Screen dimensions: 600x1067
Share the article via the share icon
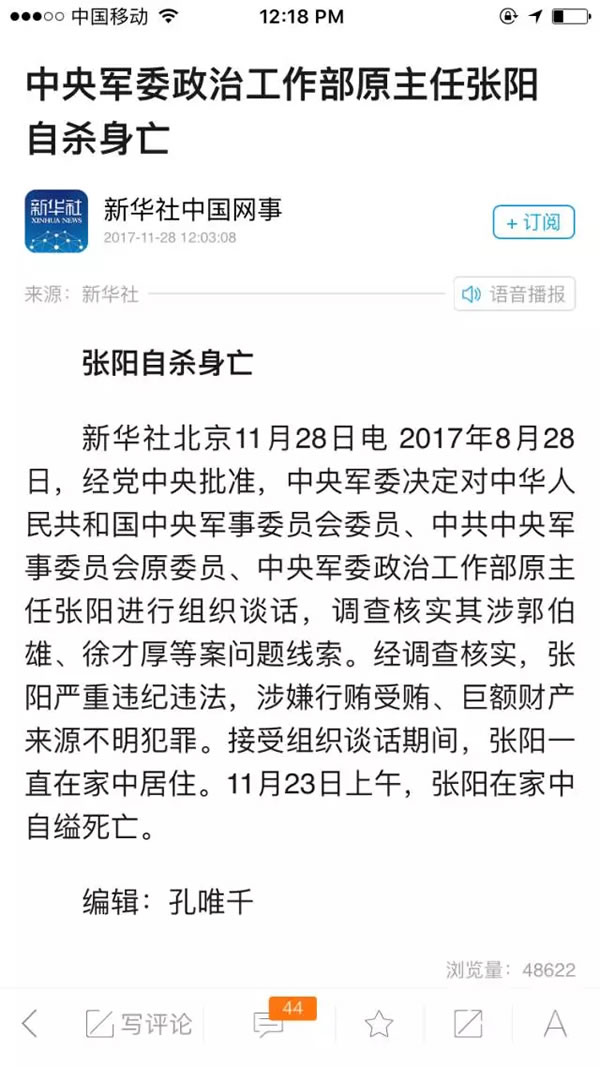467,1023
